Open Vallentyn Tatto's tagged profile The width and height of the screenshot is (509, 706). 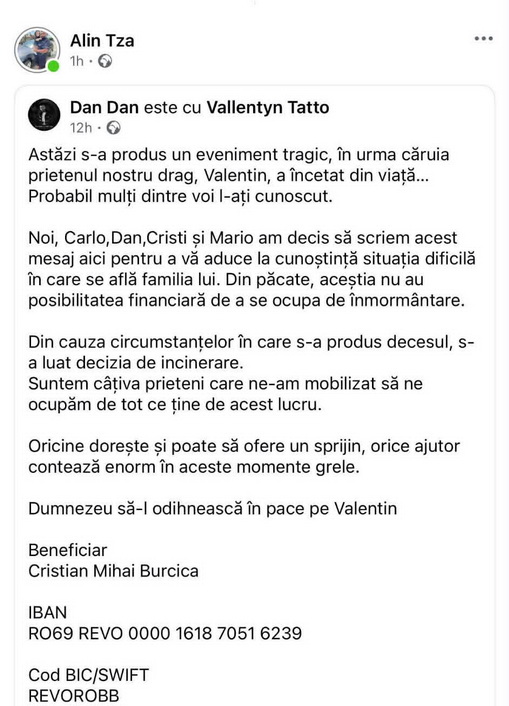[268, 107]
